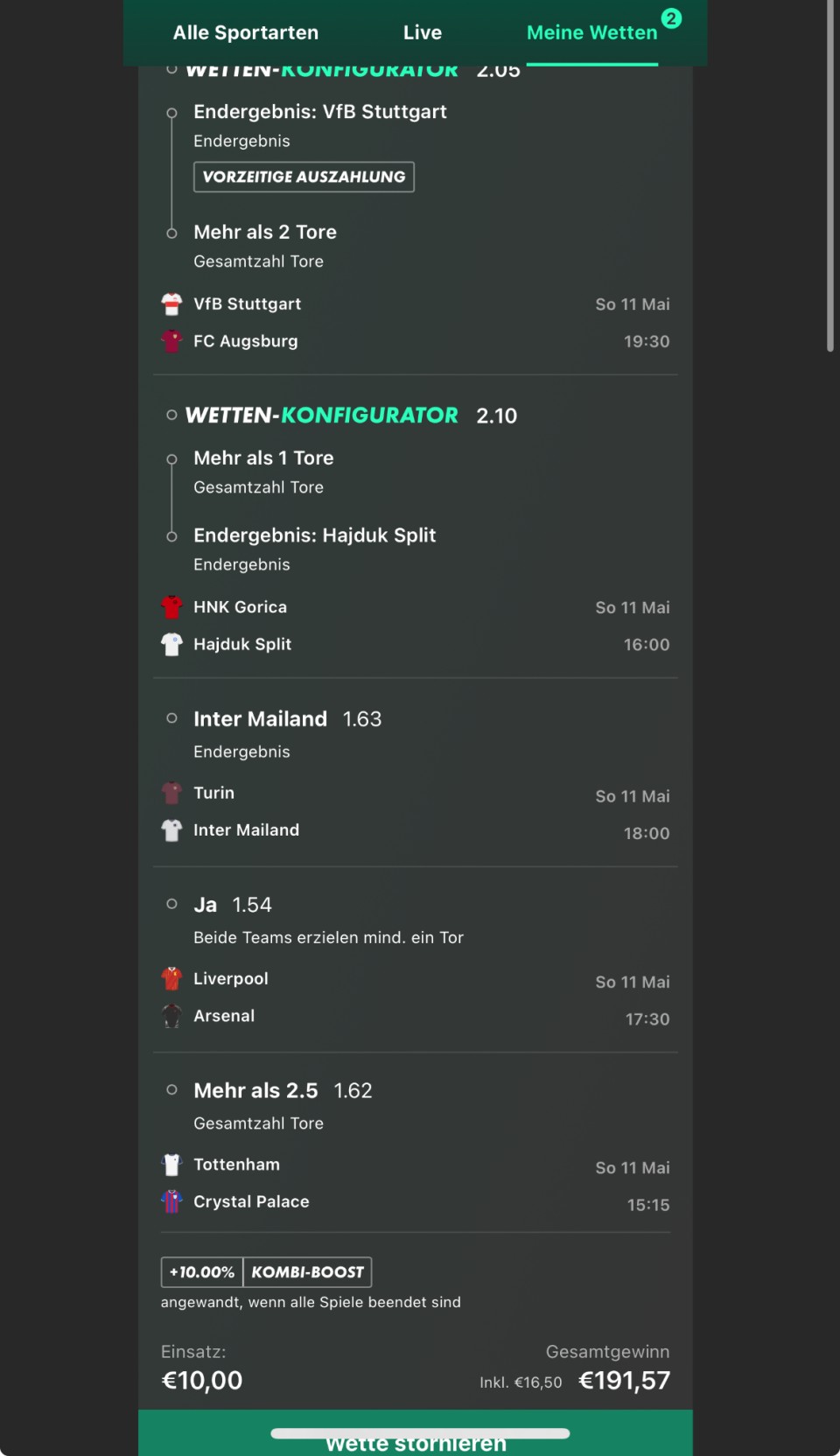Tap the Vorzeitige Auszahlung badge
The height and width of the screenshot is (1456, 840).
304,177
